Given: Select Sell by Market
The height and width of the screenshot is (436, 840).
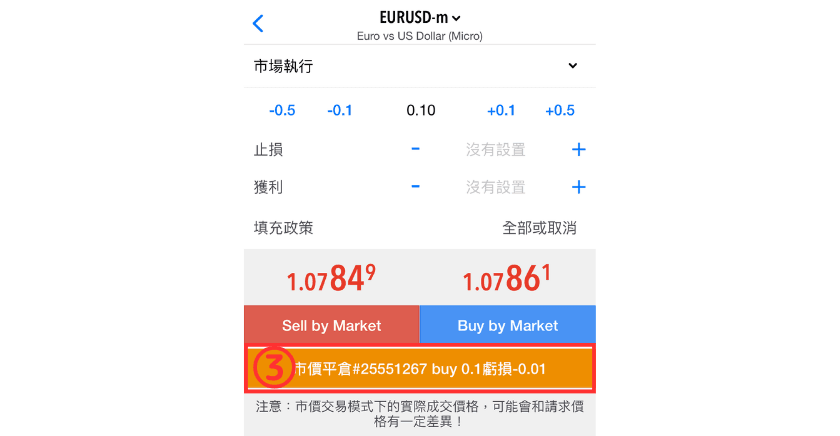Looking at the screenshot, I should click(331, 326).
